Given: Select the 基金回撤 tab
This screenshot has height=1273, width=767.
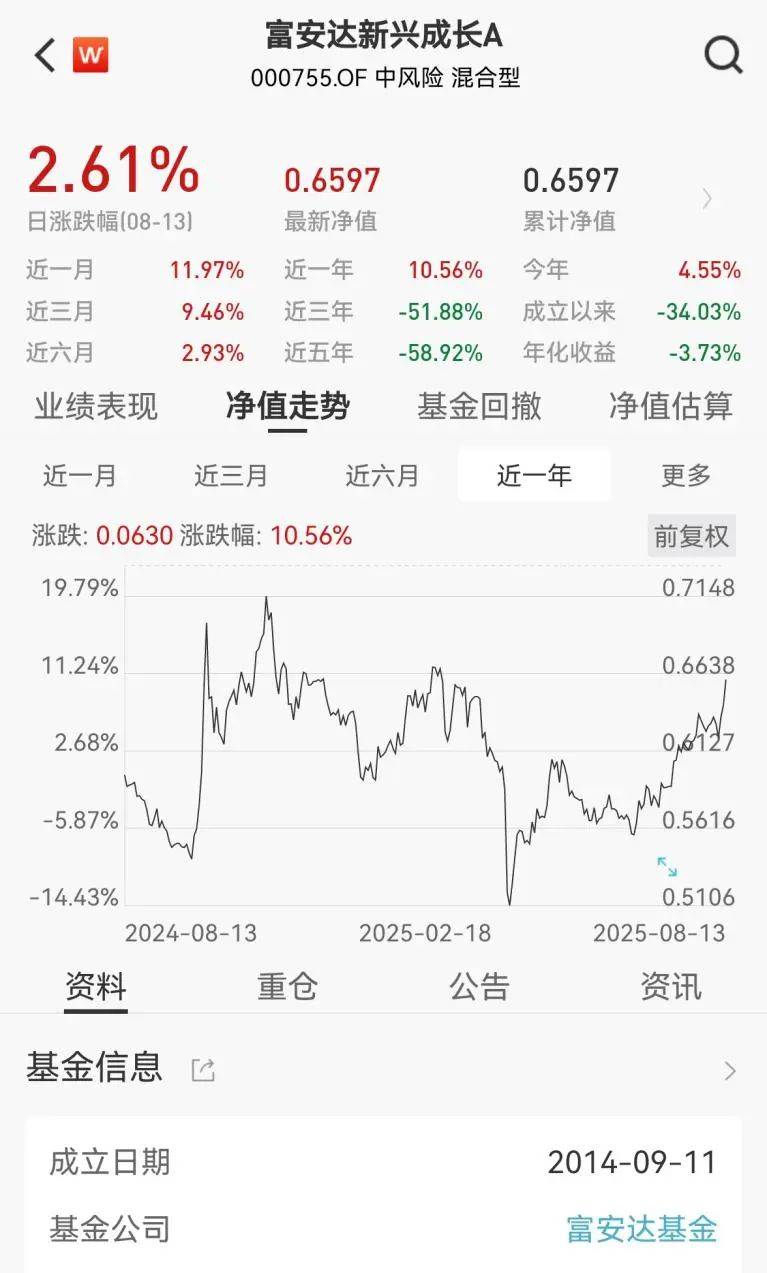Looking at the screenshot, I should point(479,406).
